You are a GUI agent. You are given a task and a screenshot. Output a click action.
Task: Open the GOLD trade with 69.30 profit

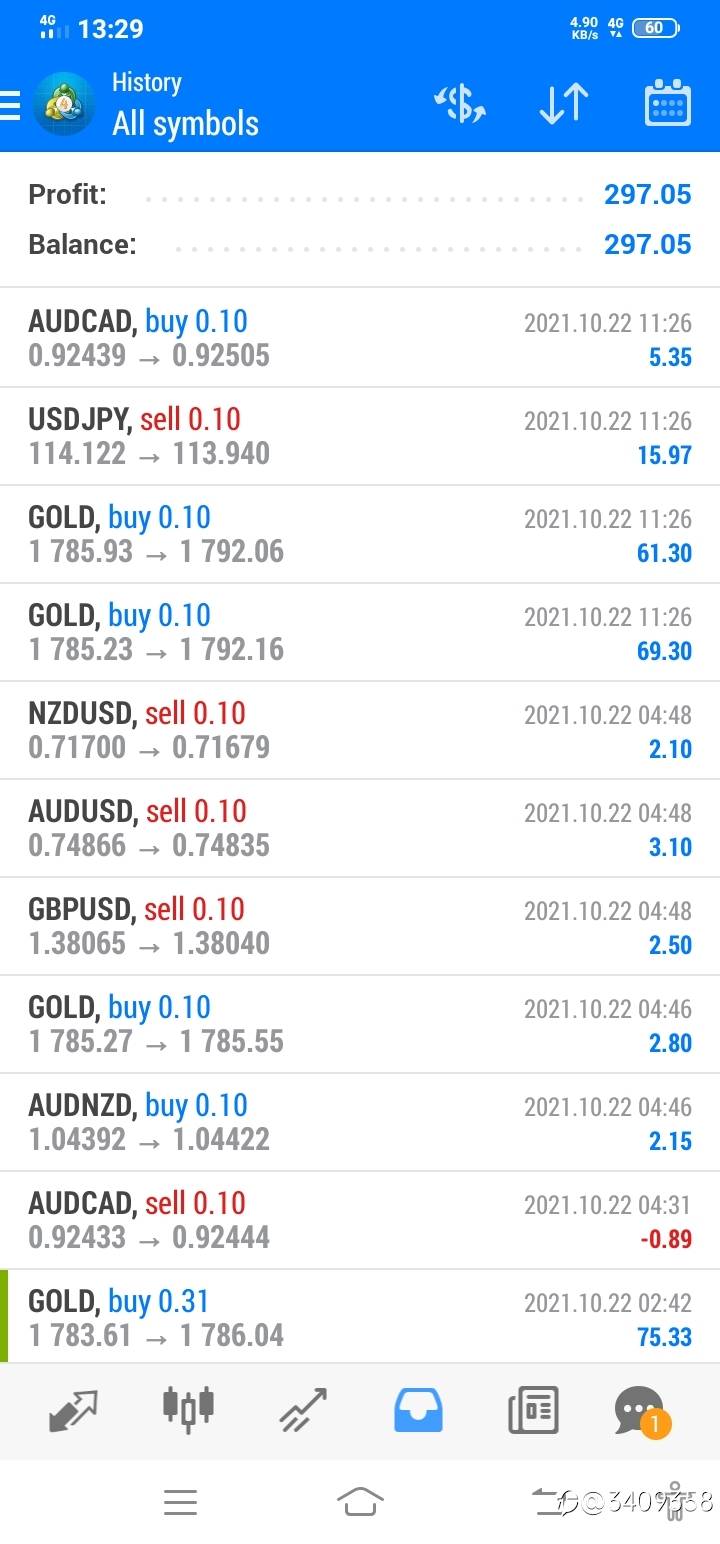(360, 633)
